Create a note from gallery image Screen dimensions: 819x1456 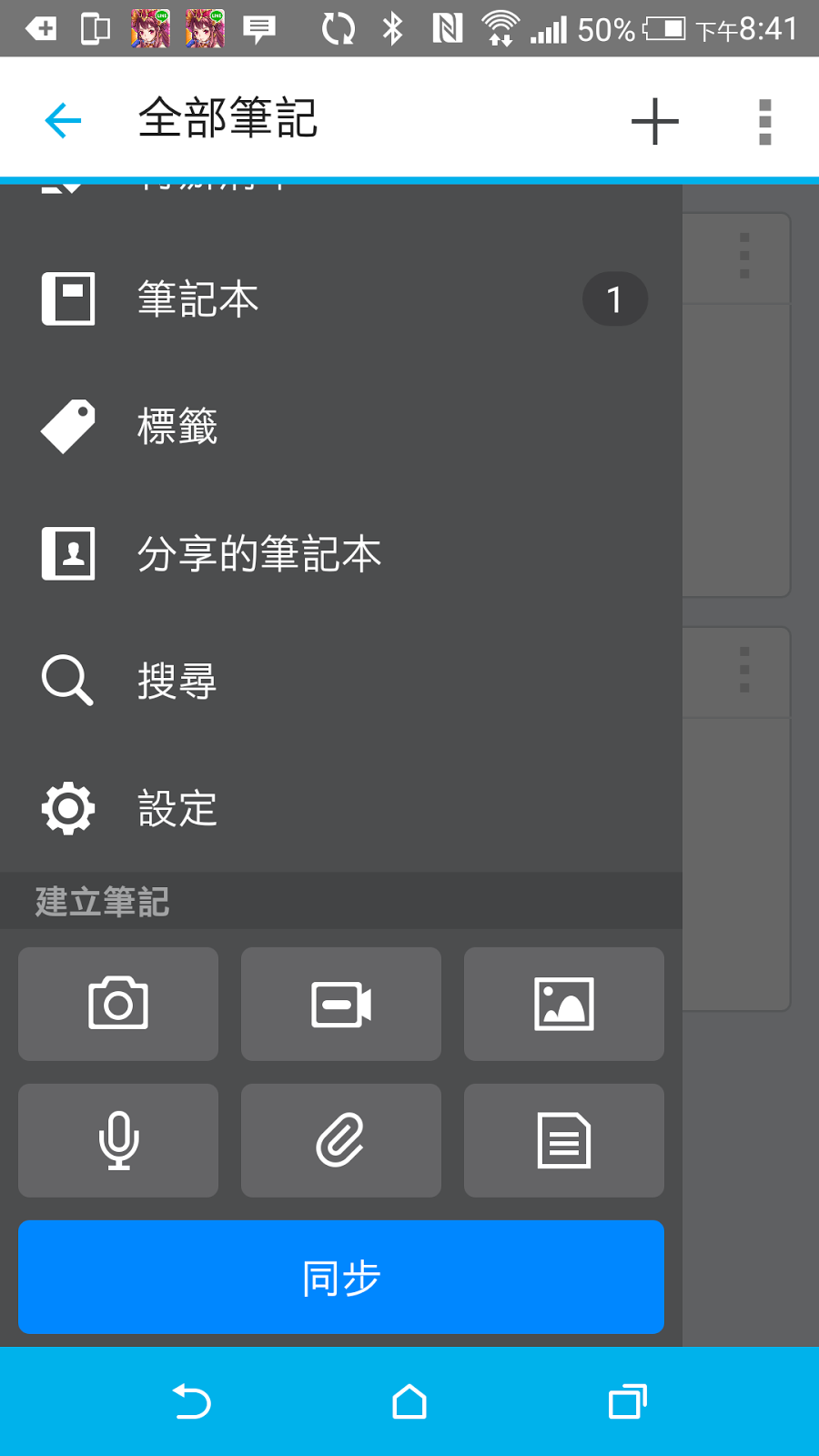pos(564,1004)
